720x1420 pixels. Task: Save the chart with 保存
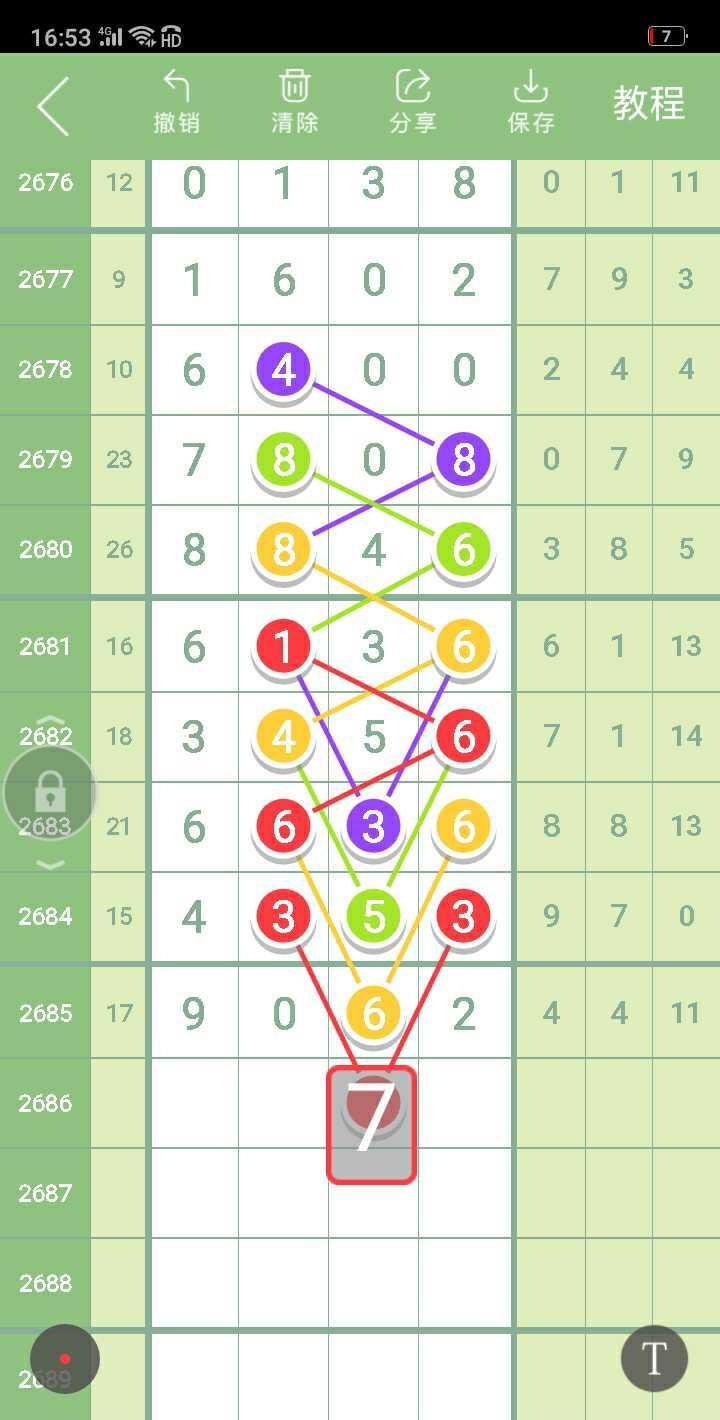[531, 103]
